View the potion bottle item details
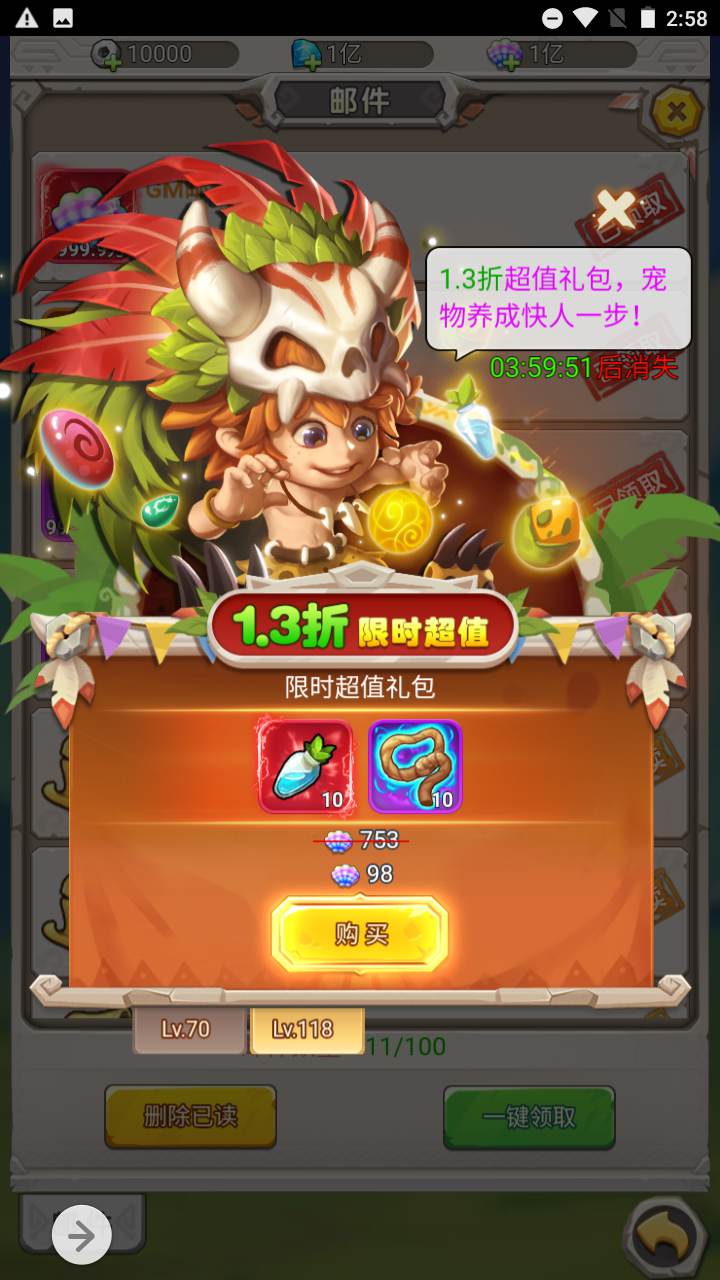The image size is (720, 1280). pos(306,767)
